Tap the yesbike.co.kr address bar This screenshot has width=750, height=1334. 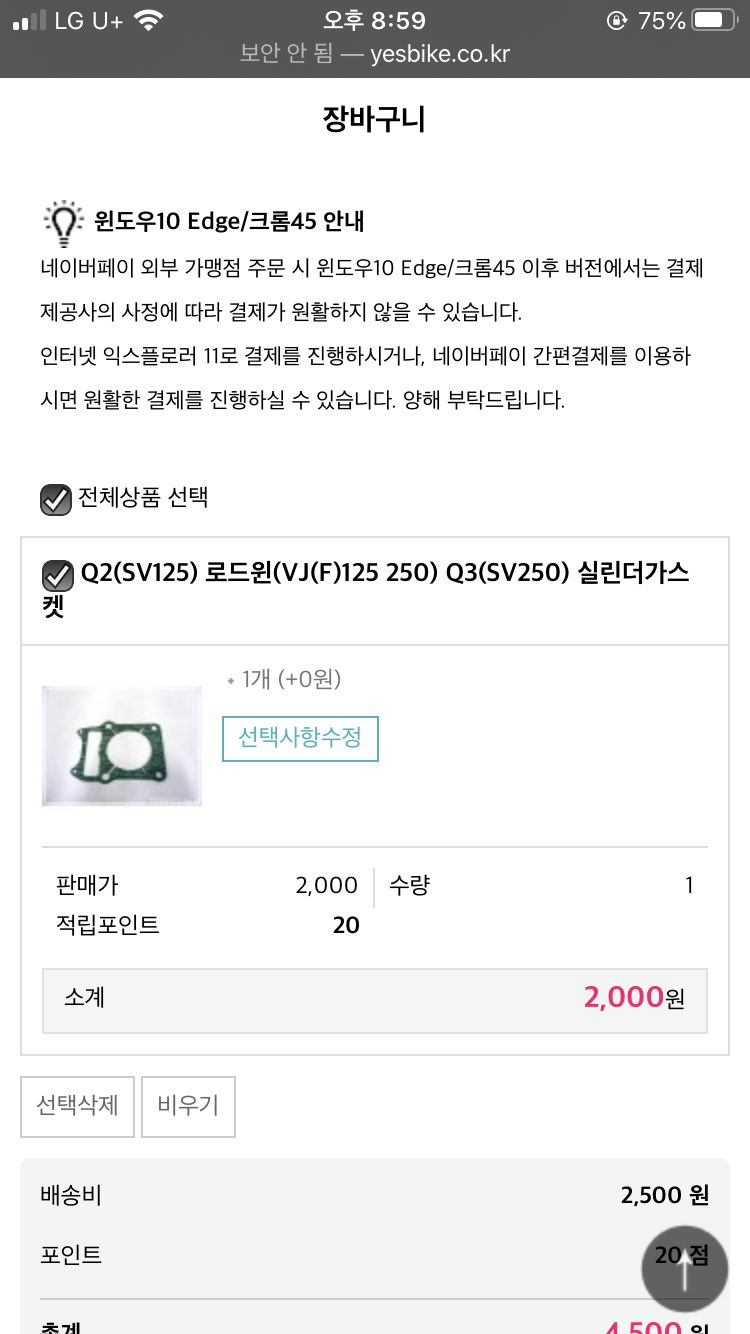point(375,54)
